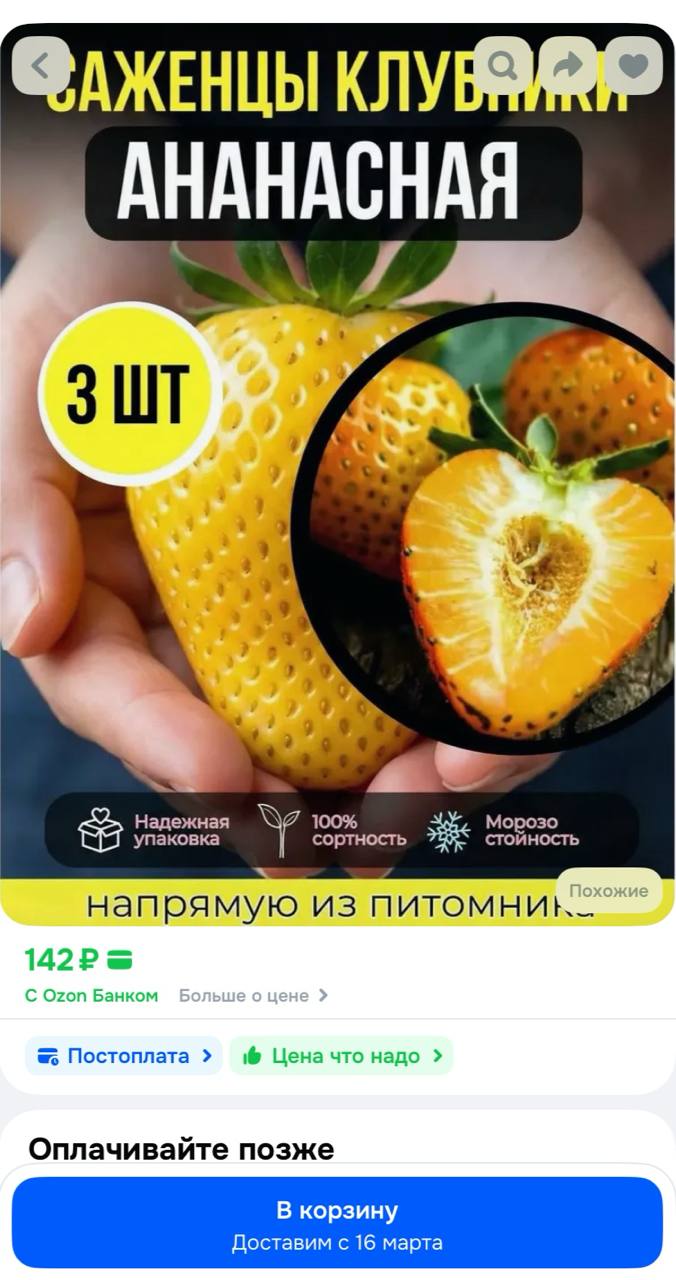
Task: Open the search icon
Action: pos(503,66)
